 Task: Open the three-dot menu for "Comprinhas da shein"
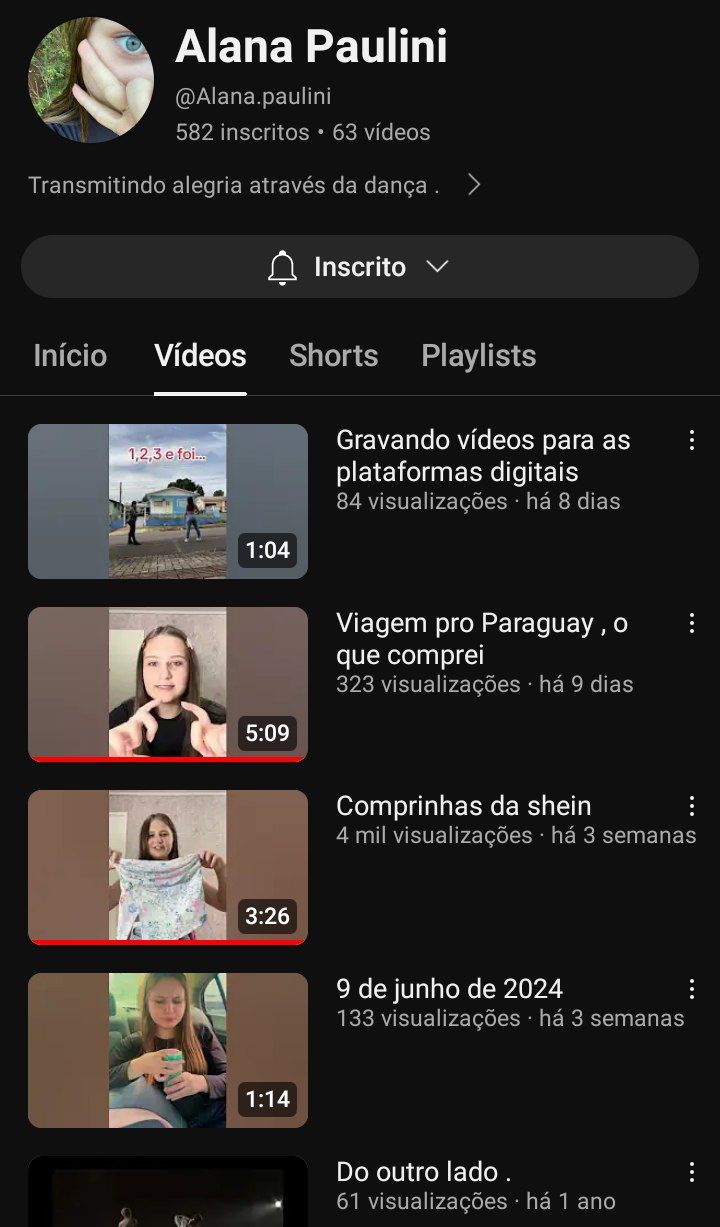tap(691, 806)
